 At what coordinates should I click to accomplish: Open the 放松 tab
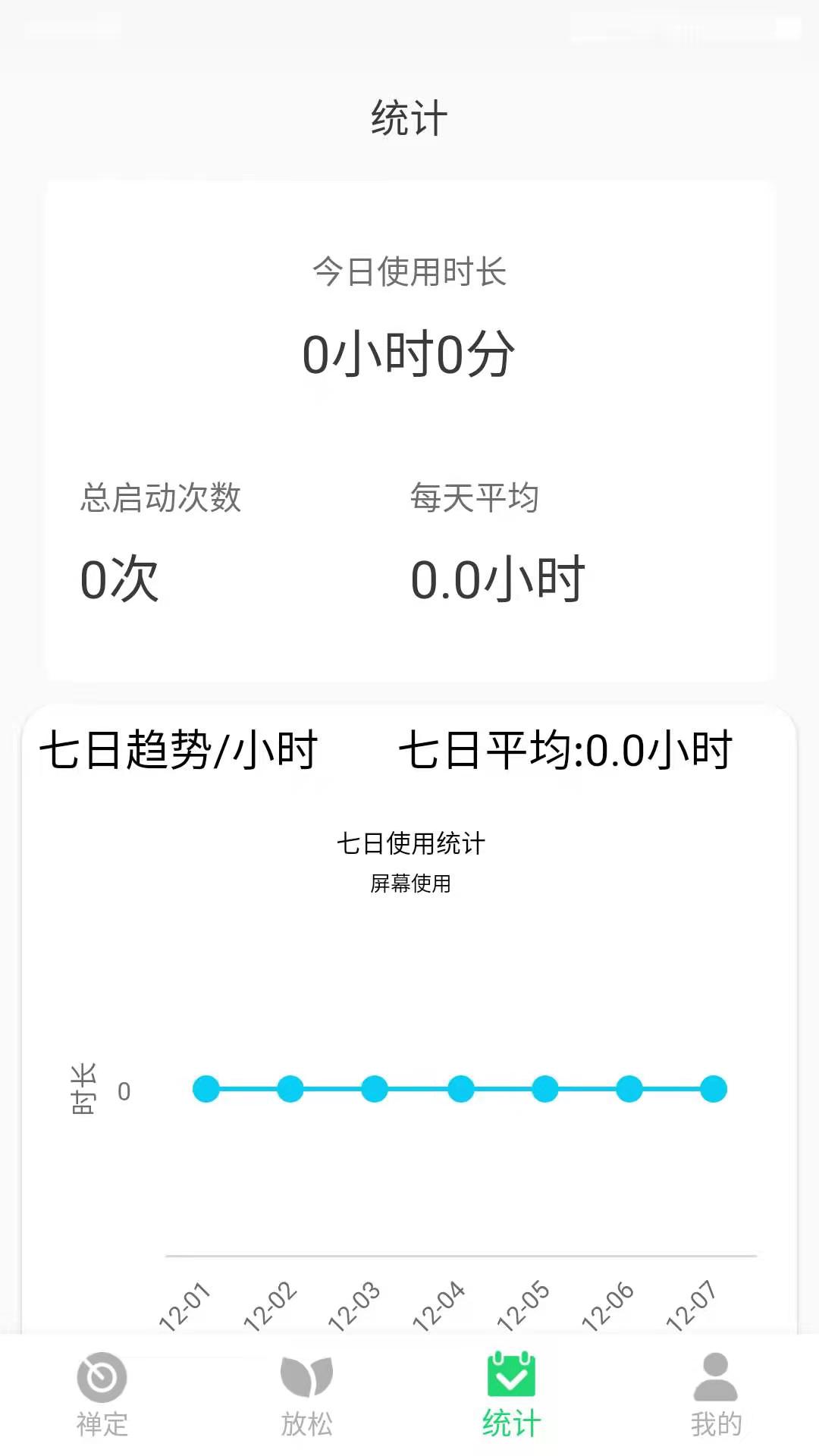[x=306, y=1394]
